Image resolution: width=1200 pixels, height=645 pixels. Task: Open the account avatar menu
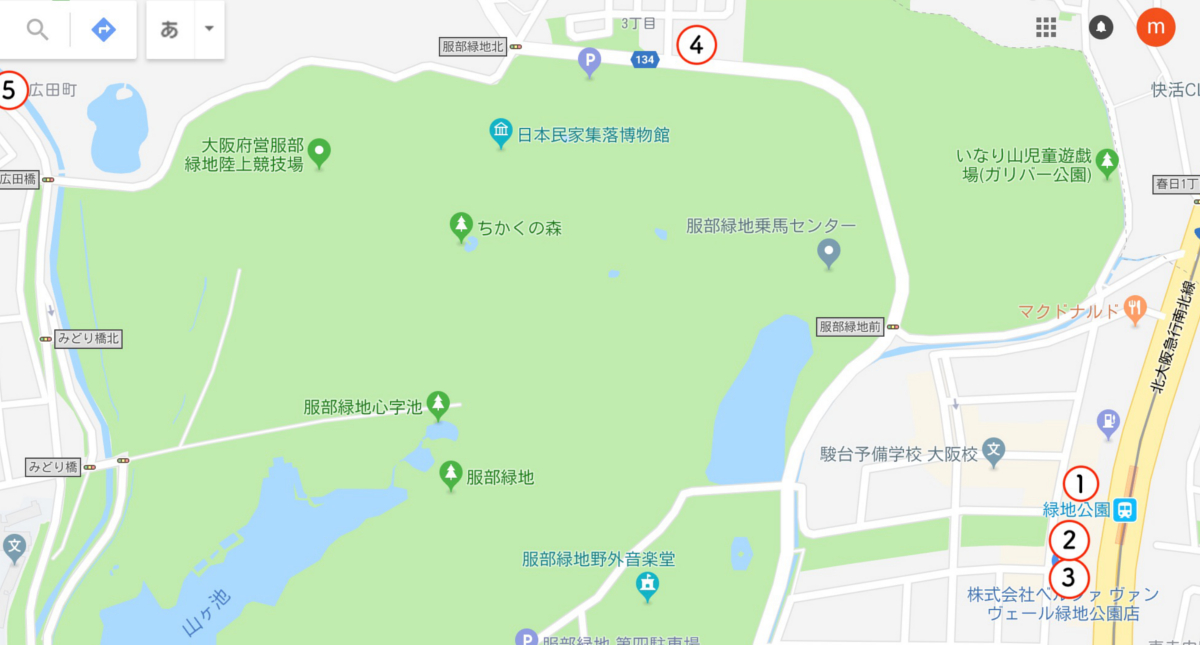1156,27
